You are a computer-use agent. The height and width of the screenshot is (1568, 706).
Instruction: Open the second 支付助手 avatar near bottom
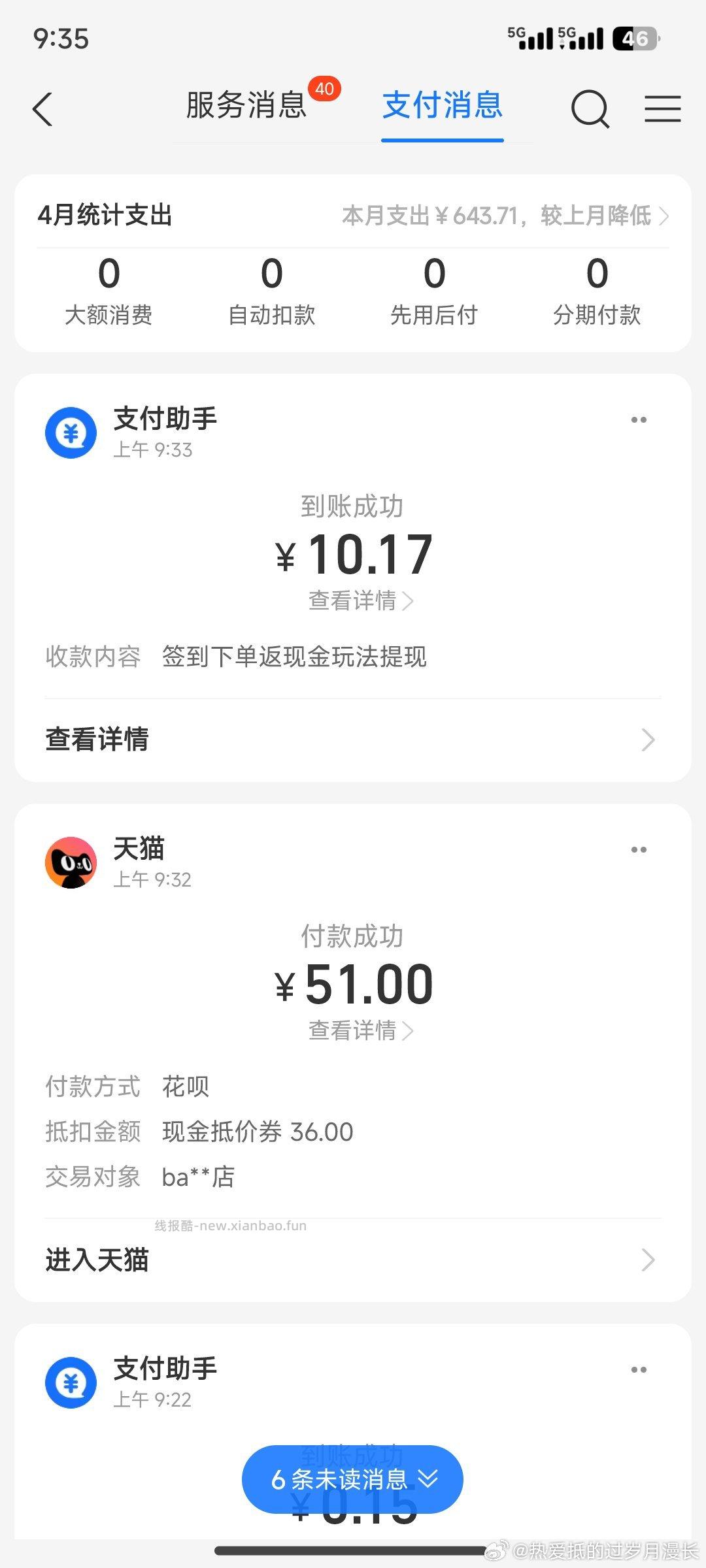coord(71,1382)
